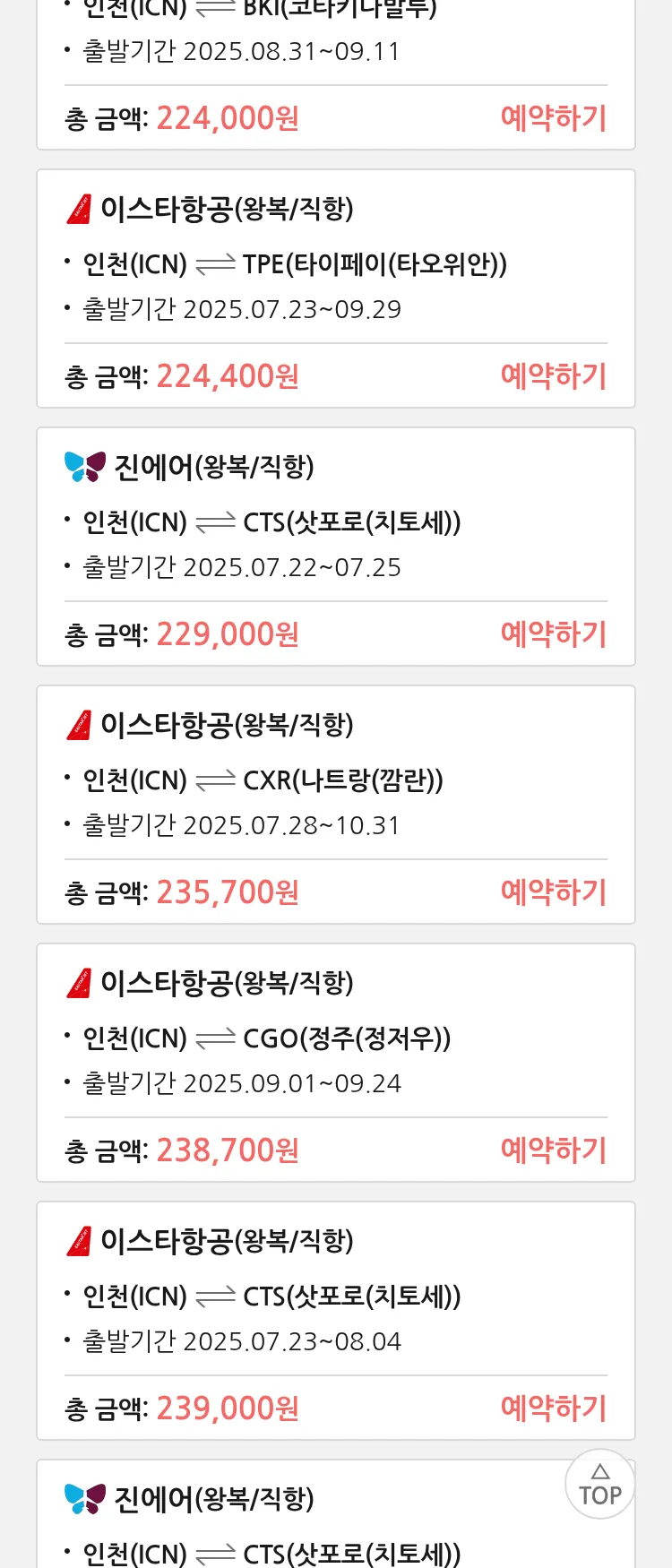Screen dimensions: 672x1568
Task: Hit 예약하기 for the 238,700원 Zhengzhou fare
Action: tap(553, 1150)
